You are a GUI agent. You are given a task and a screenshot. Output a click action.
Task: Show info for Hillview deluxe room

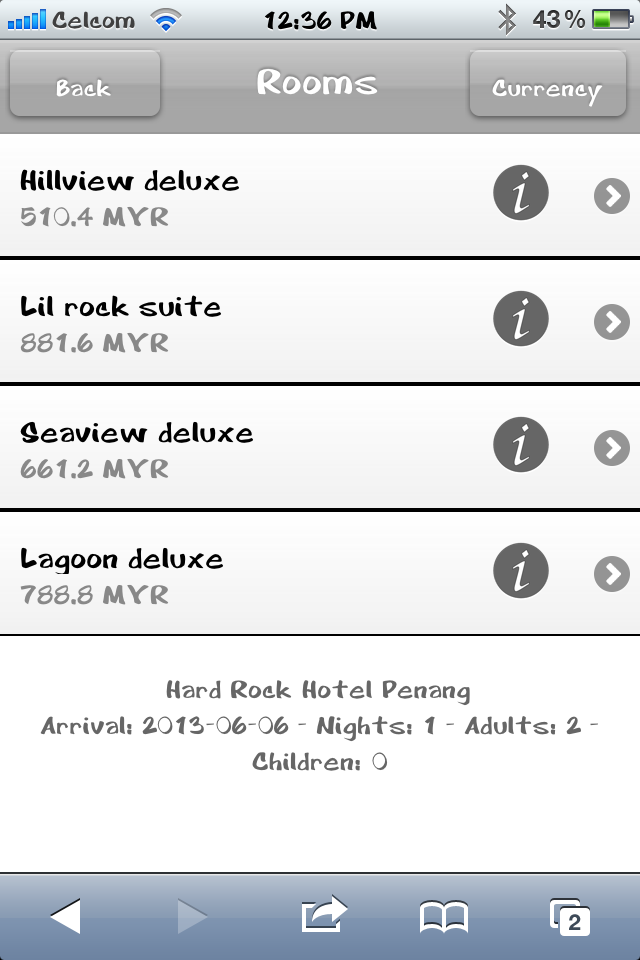click(520, 196)
